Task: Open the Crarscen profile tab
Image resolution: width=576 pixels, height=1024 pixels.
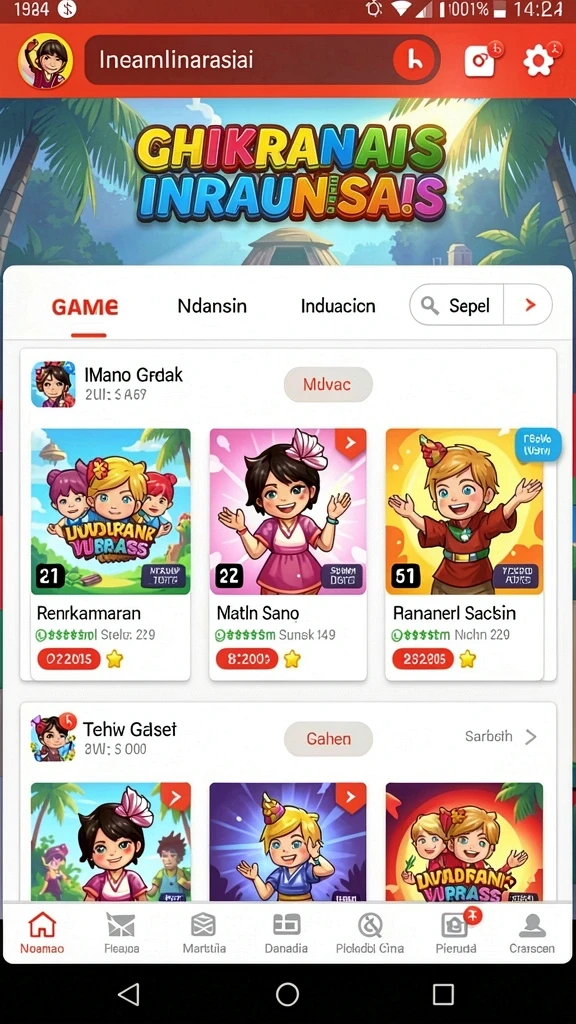Action: coord(532,932)
